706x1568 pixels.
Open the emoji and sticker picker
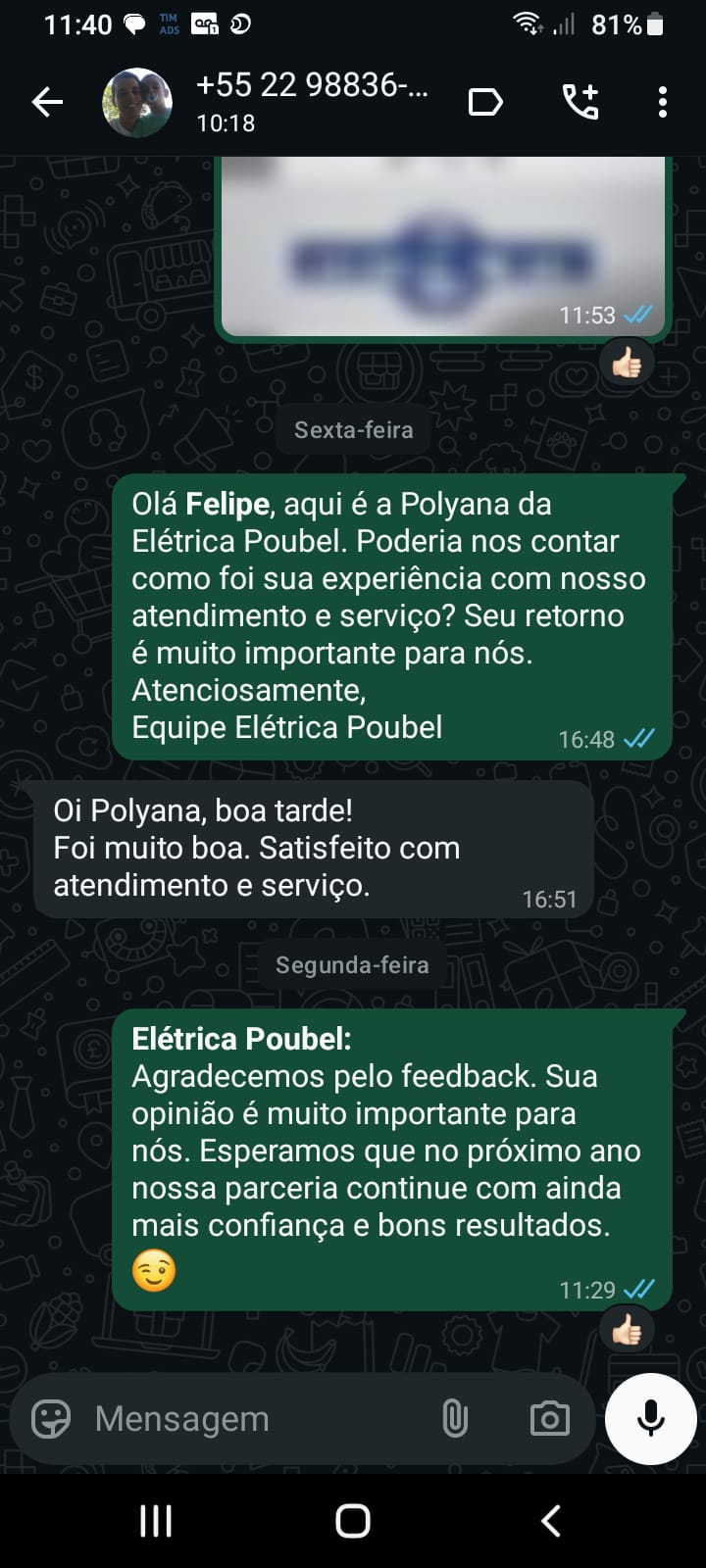point(51,1418)
